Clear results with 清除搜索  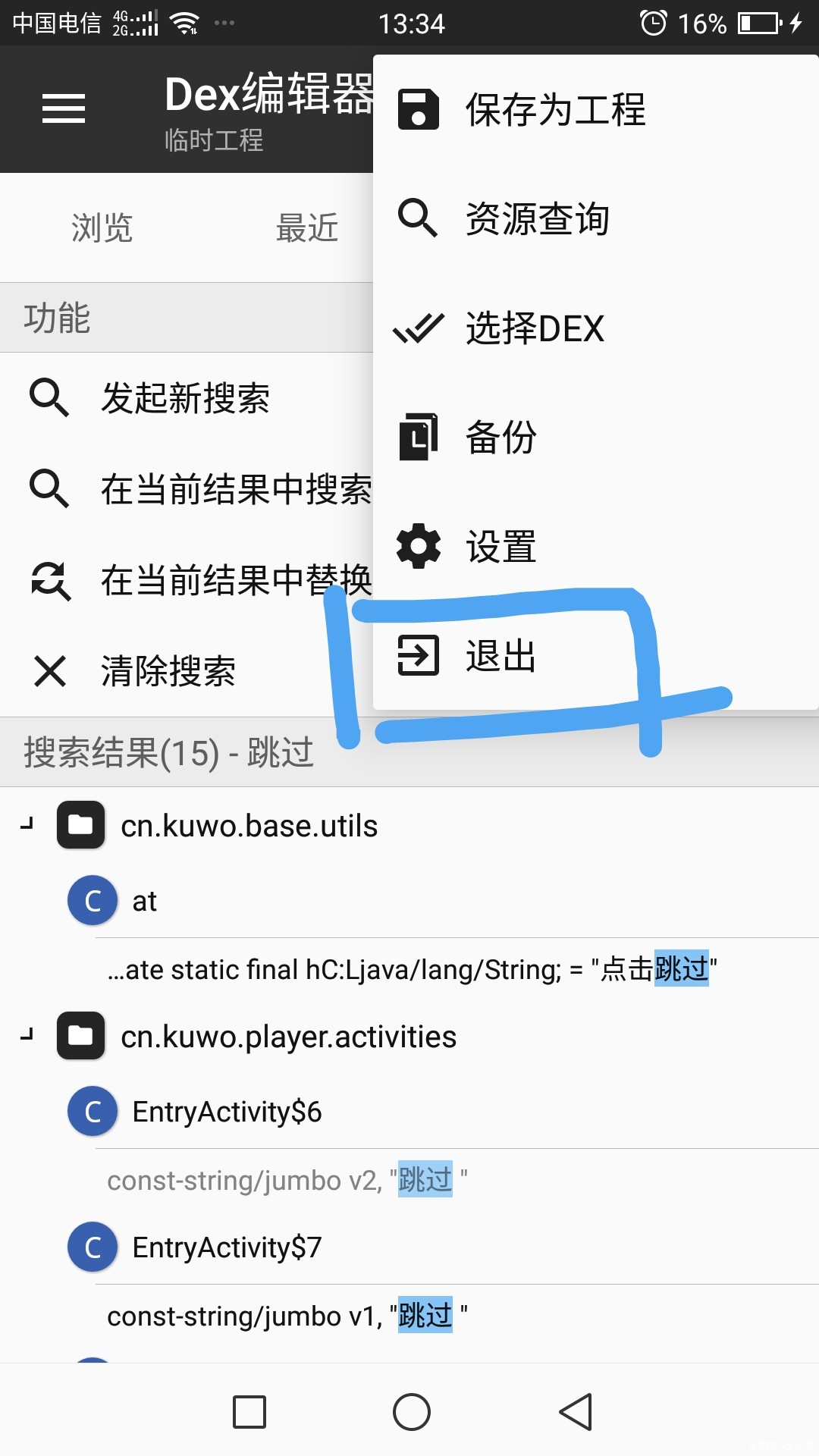pyautogui.click(x=168, y=672)
